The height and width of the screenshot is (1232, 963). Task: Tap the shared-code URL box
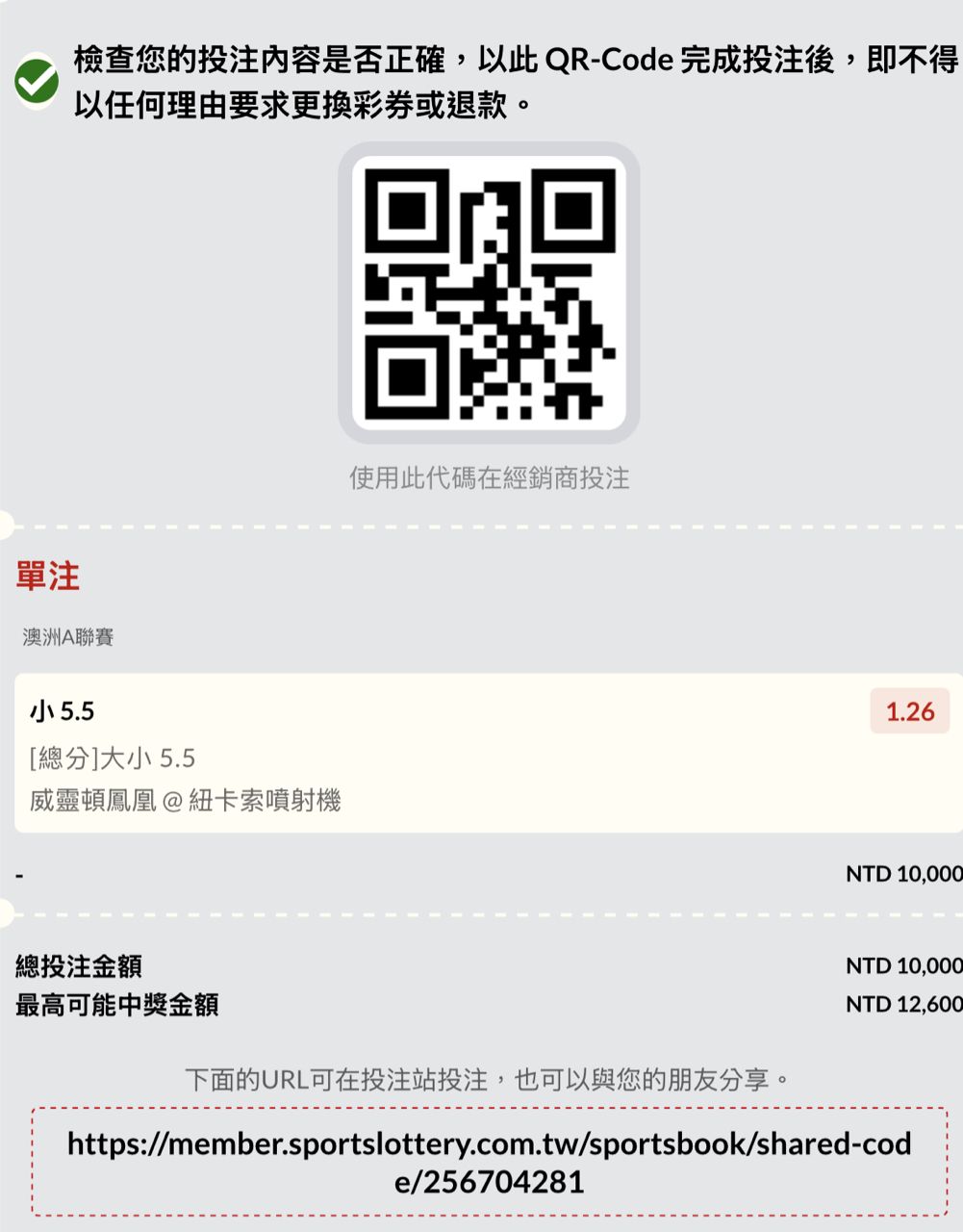pos(489,1162)
